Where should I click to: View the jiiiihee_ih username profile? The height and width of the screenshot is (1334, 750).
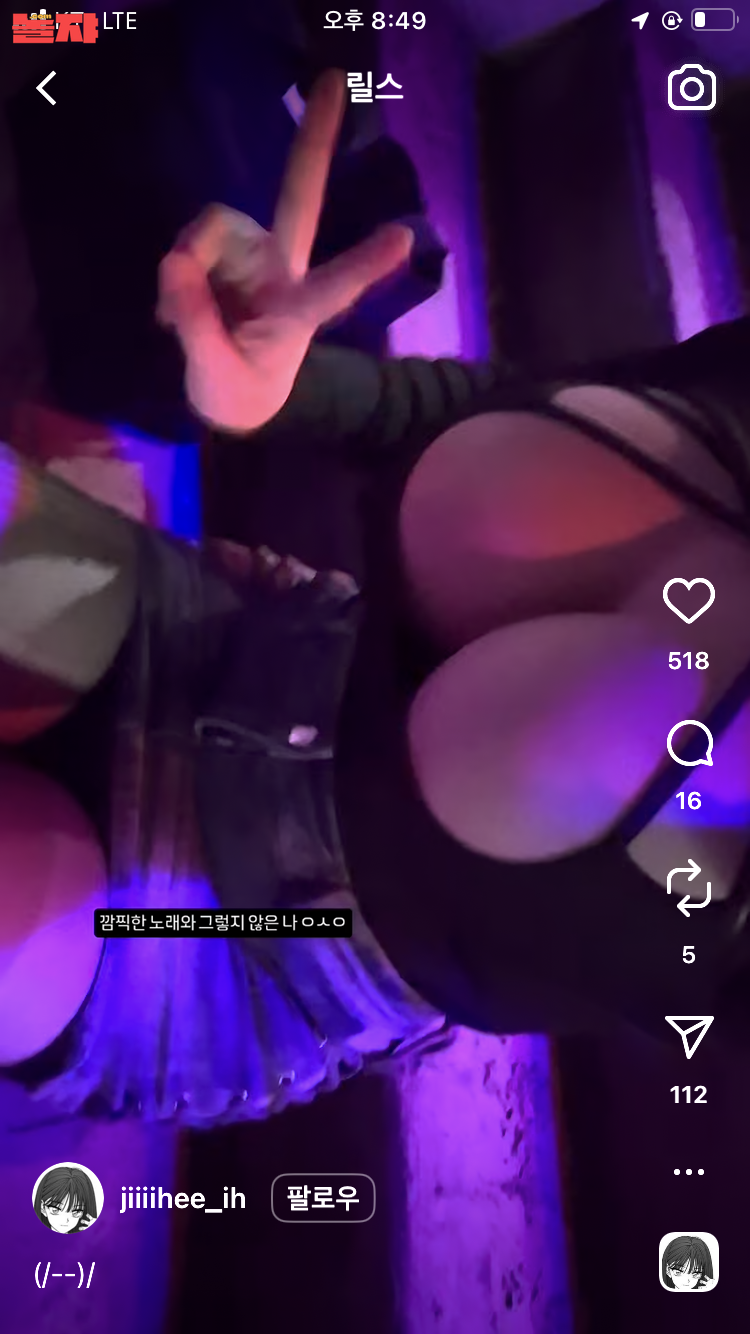(x=182, y=1198)
